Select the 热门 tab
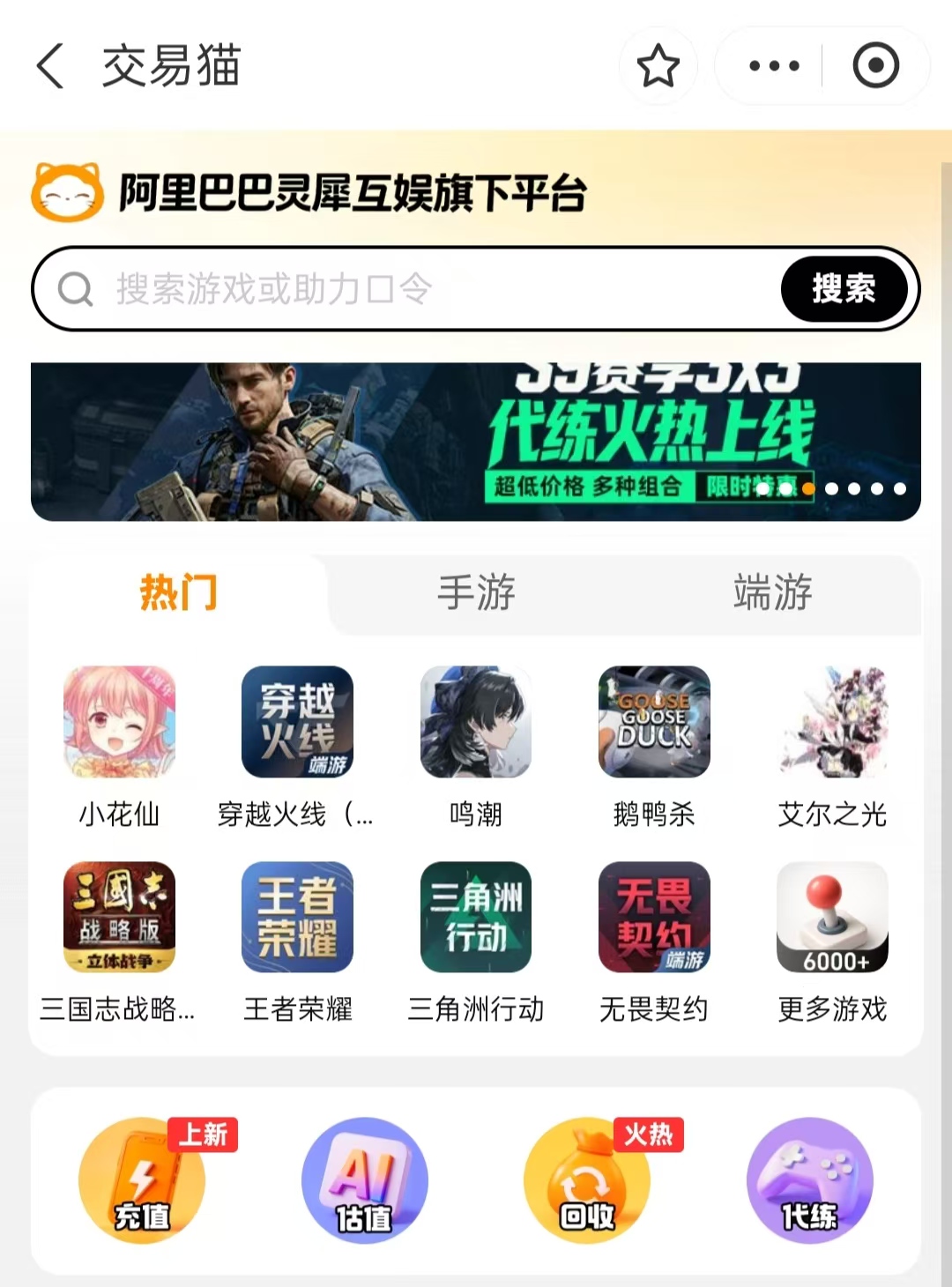The height and width of the screenshot is (1287, 952). pos(179,592)
